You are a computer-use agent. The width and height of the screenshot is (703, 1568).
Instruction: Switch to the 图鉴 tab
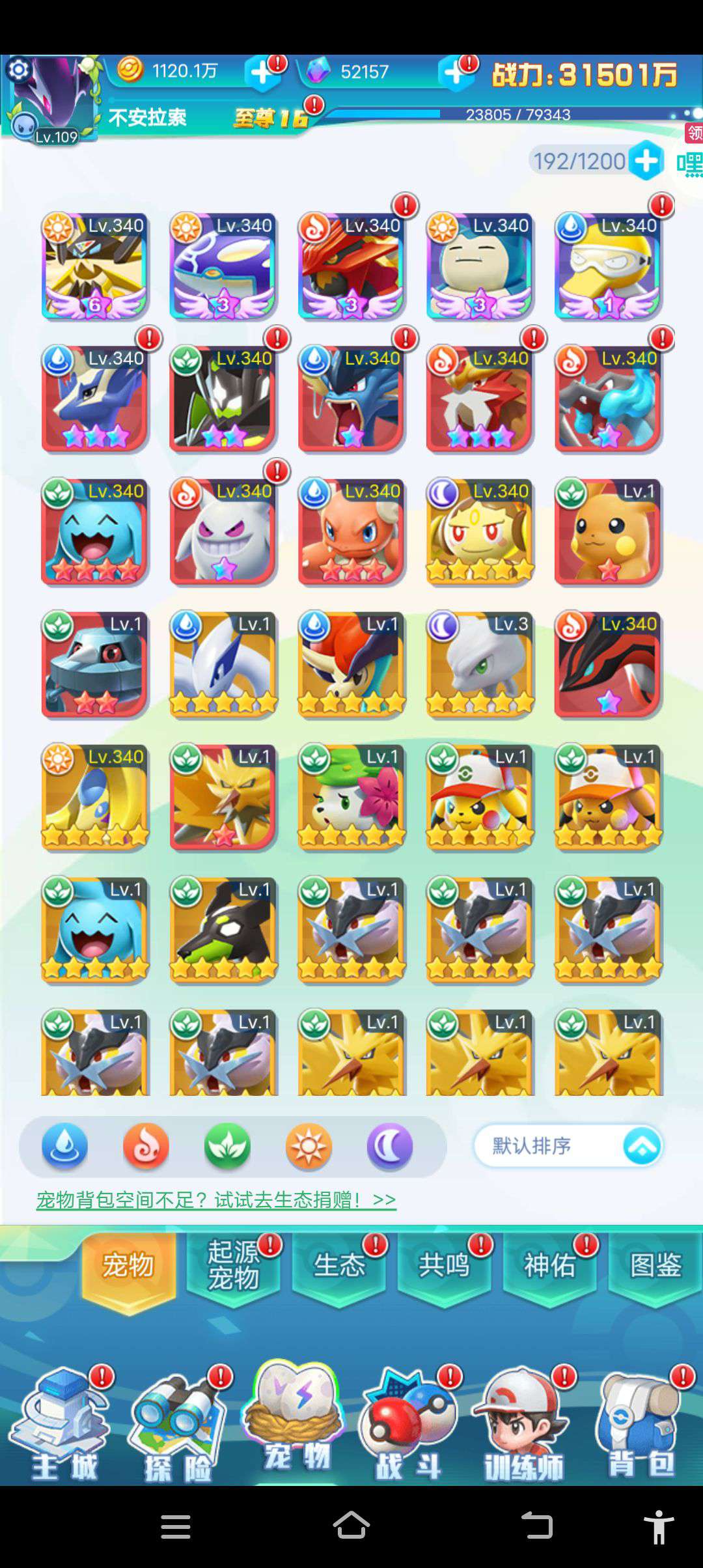tap(655, 1266)
